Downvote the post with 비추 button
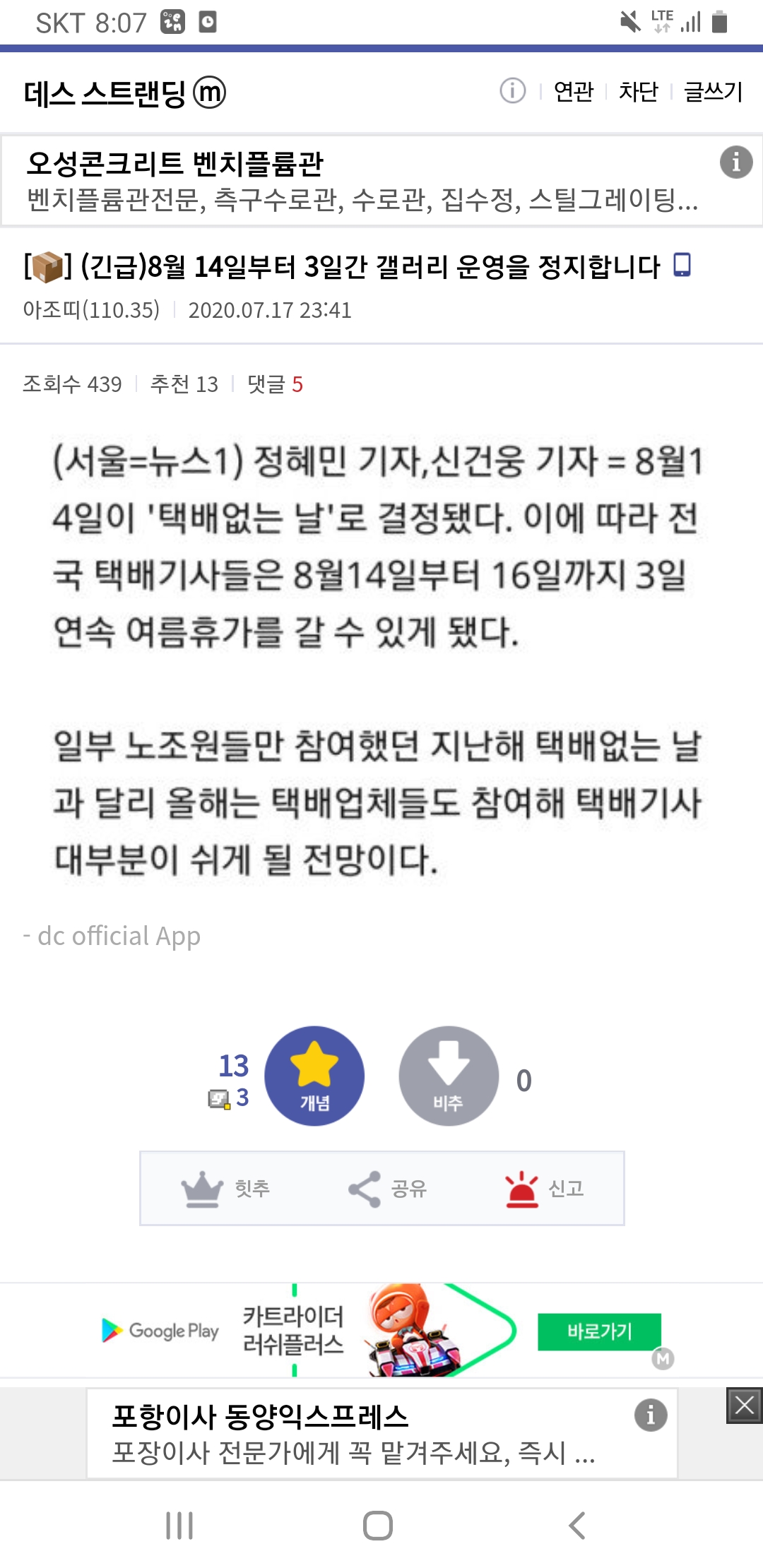Viewport: 763px width, 1568px height. point(449,1076)
